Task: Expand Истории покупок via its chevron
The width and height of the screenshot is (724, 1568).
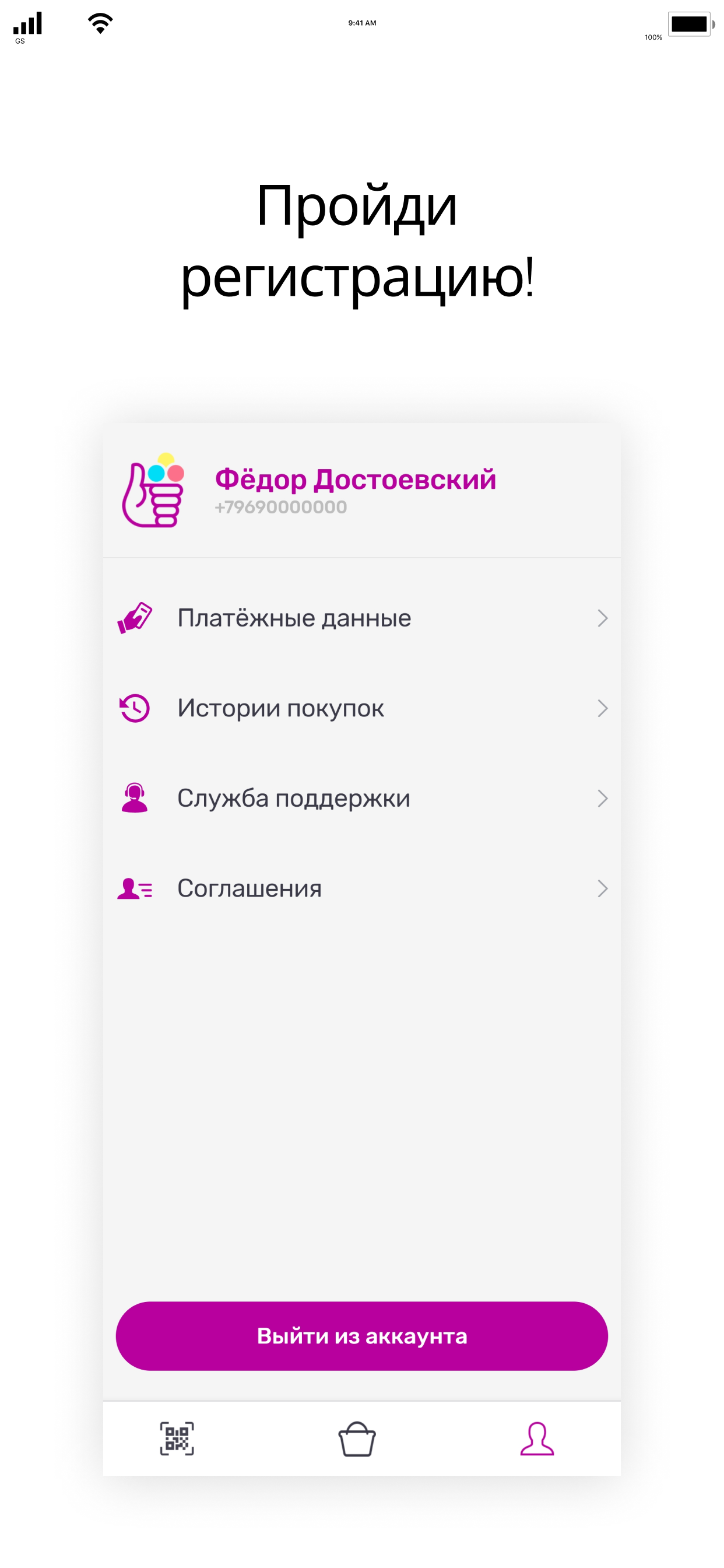Action: pos(603,708)
